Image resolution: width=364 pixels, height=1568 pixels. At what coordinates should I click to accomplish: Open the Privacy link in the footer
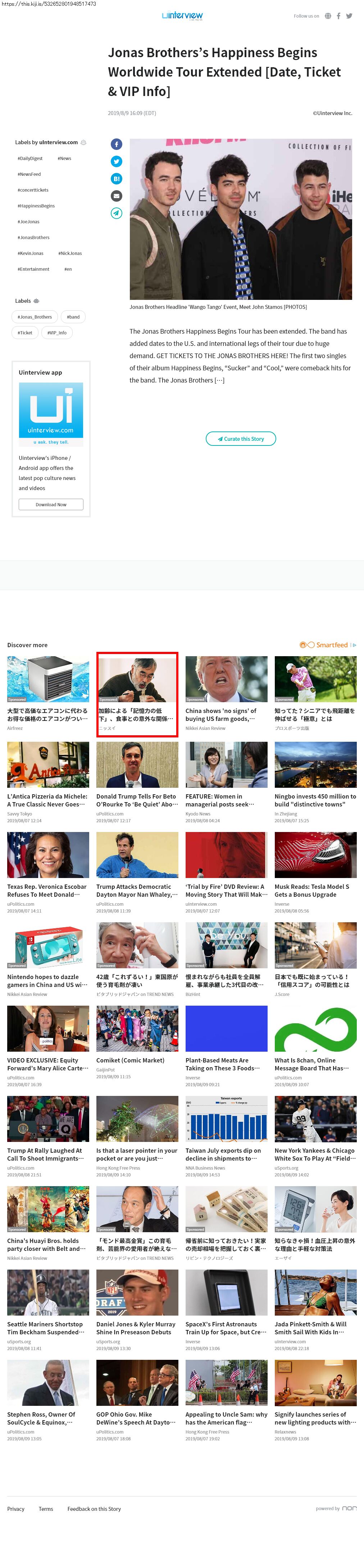16,1508
